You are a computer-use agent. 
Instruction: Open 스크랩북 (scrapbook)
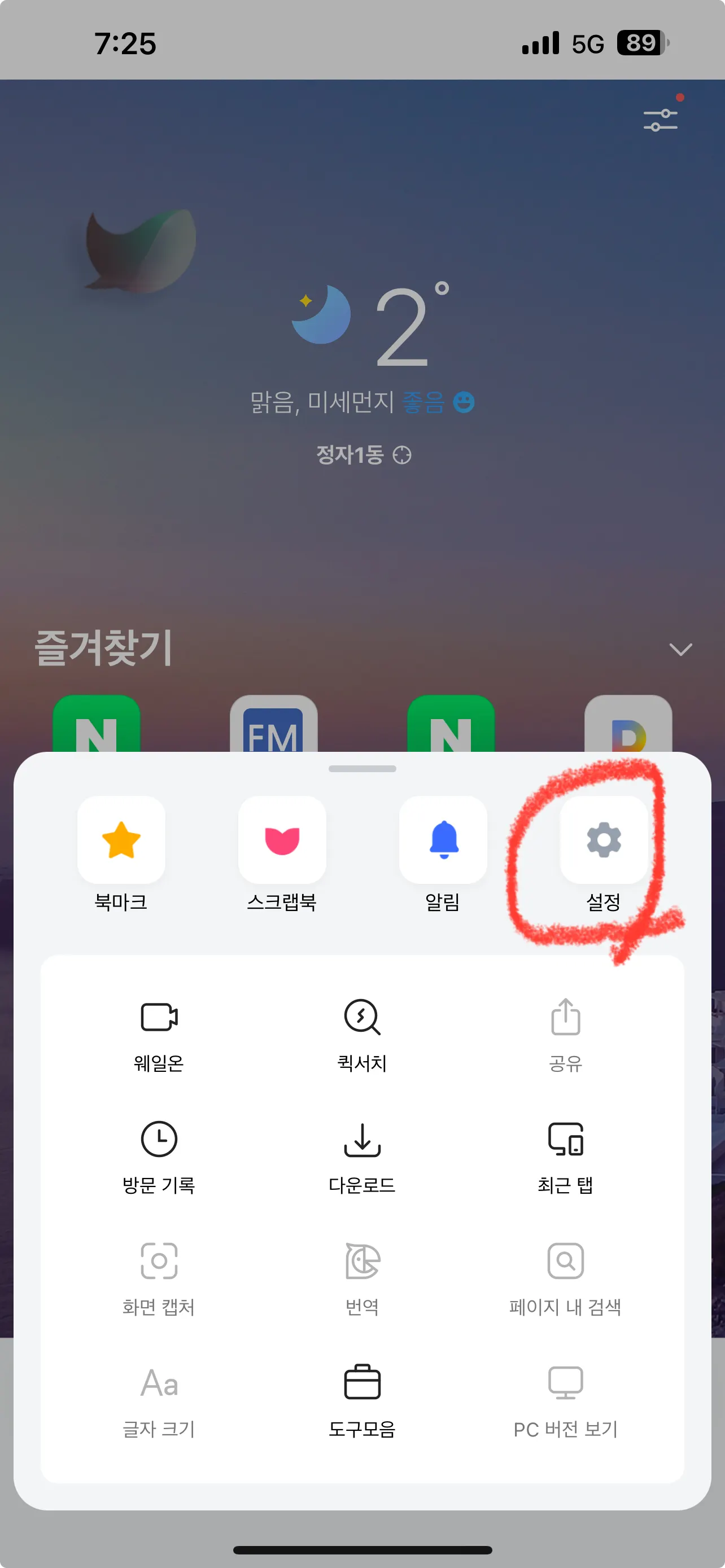282,840
